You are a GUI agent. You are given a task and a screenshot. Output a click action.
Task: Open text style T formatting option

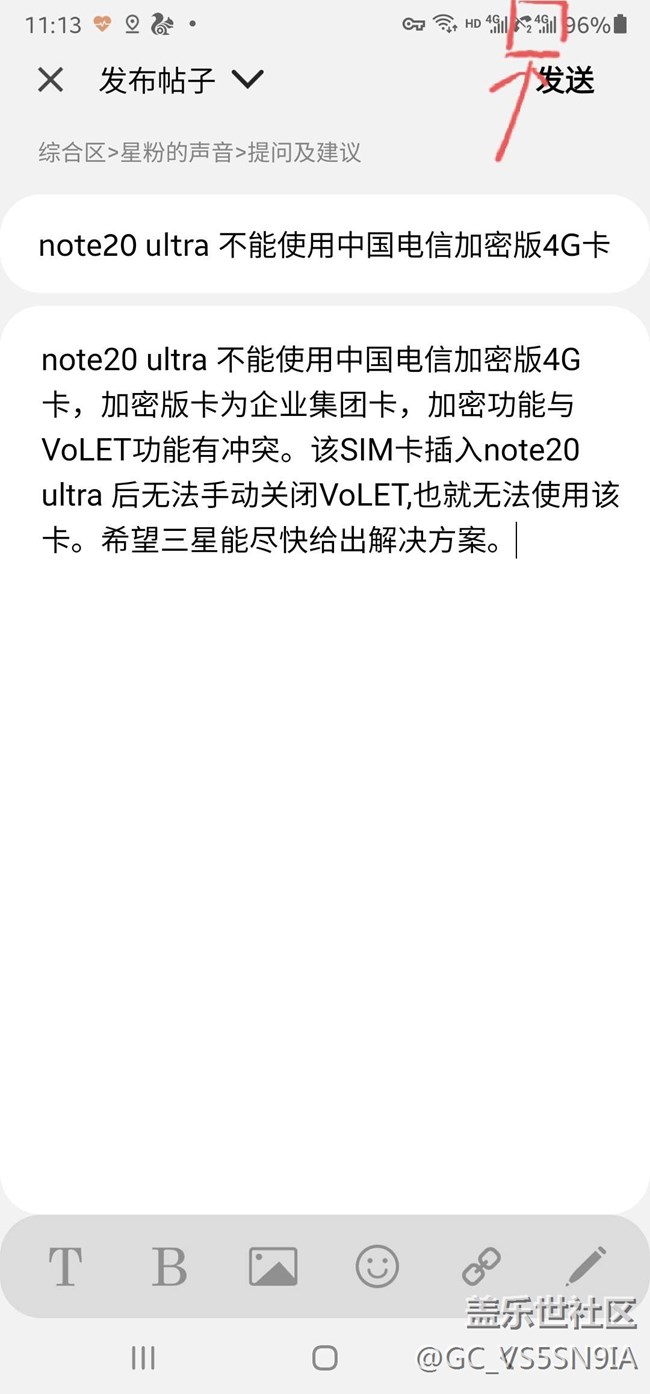pos(65,1268)
